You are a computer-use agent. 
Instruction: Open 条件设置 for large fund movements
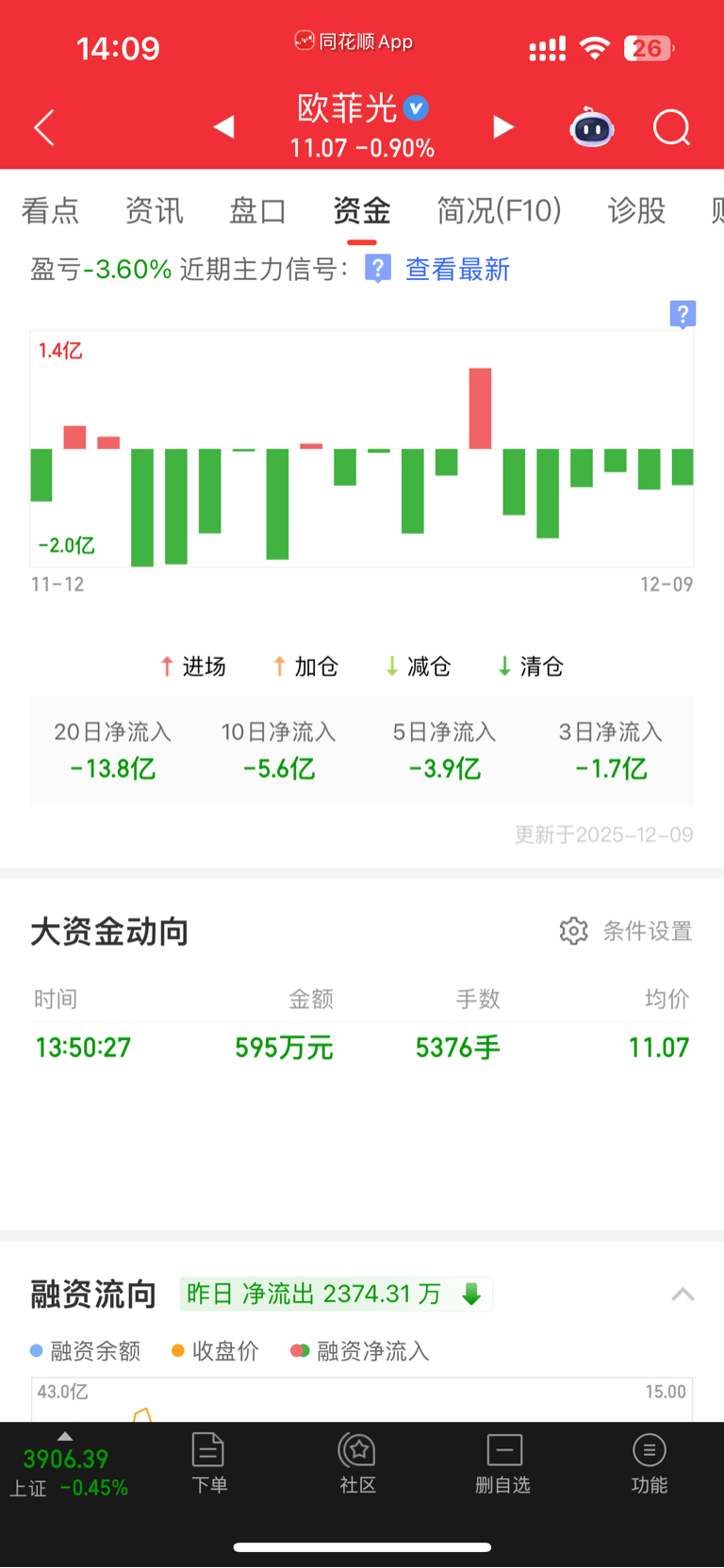626,932
